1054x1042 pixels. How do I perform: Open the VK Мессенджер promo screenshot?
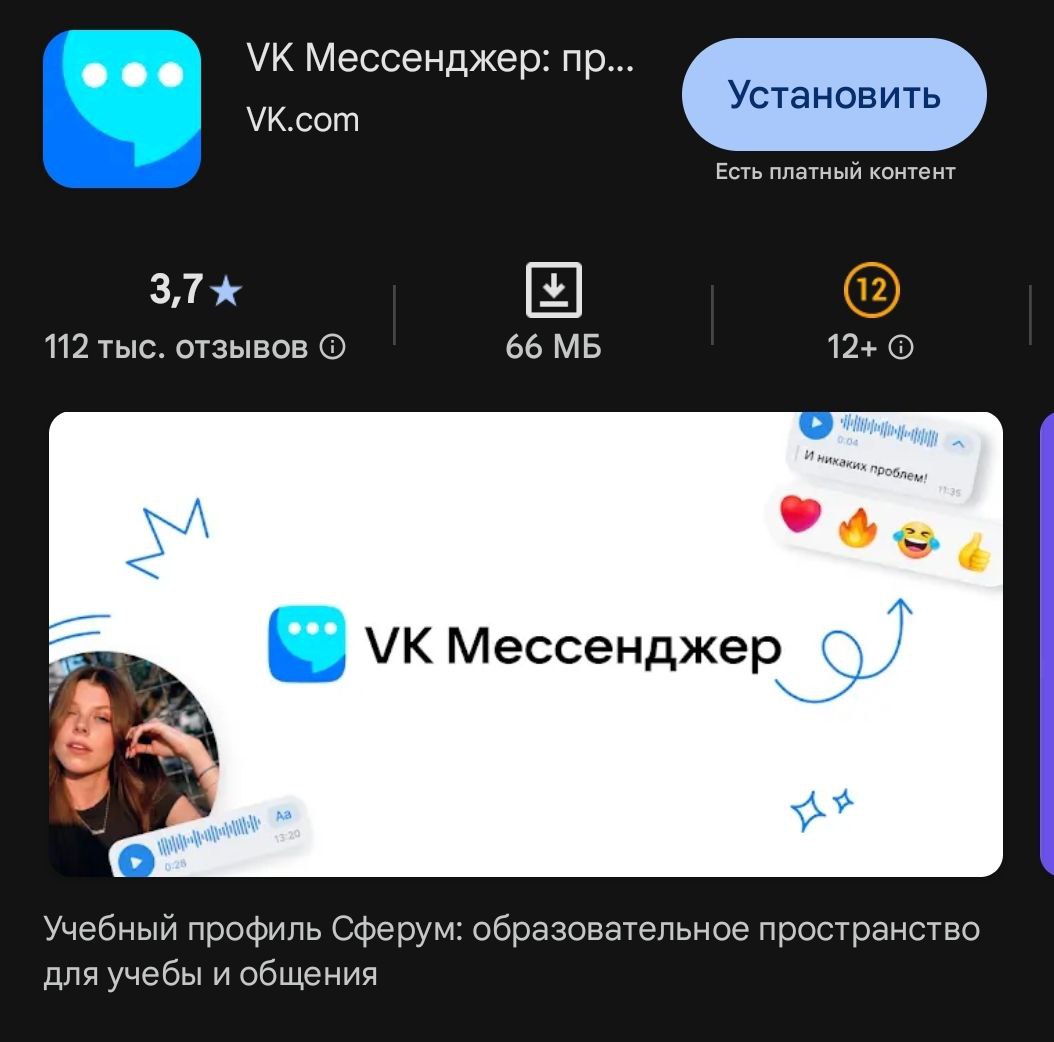pyautogui.click(x=526, y=644)
